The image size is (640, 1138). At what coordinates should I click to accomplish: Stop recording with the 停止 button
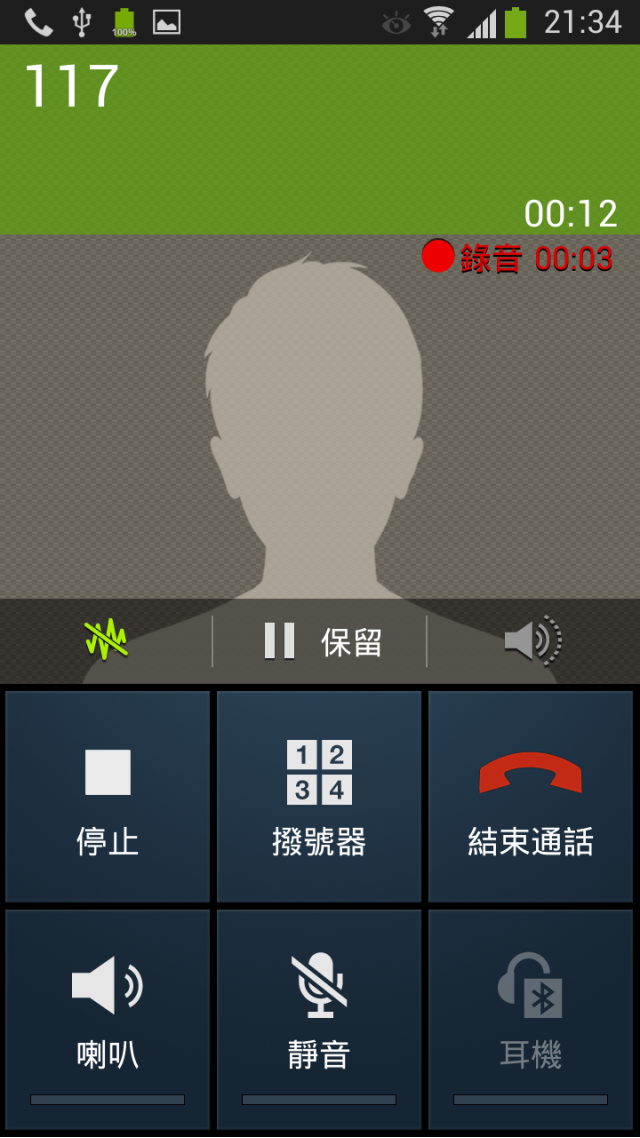point(107,796)
